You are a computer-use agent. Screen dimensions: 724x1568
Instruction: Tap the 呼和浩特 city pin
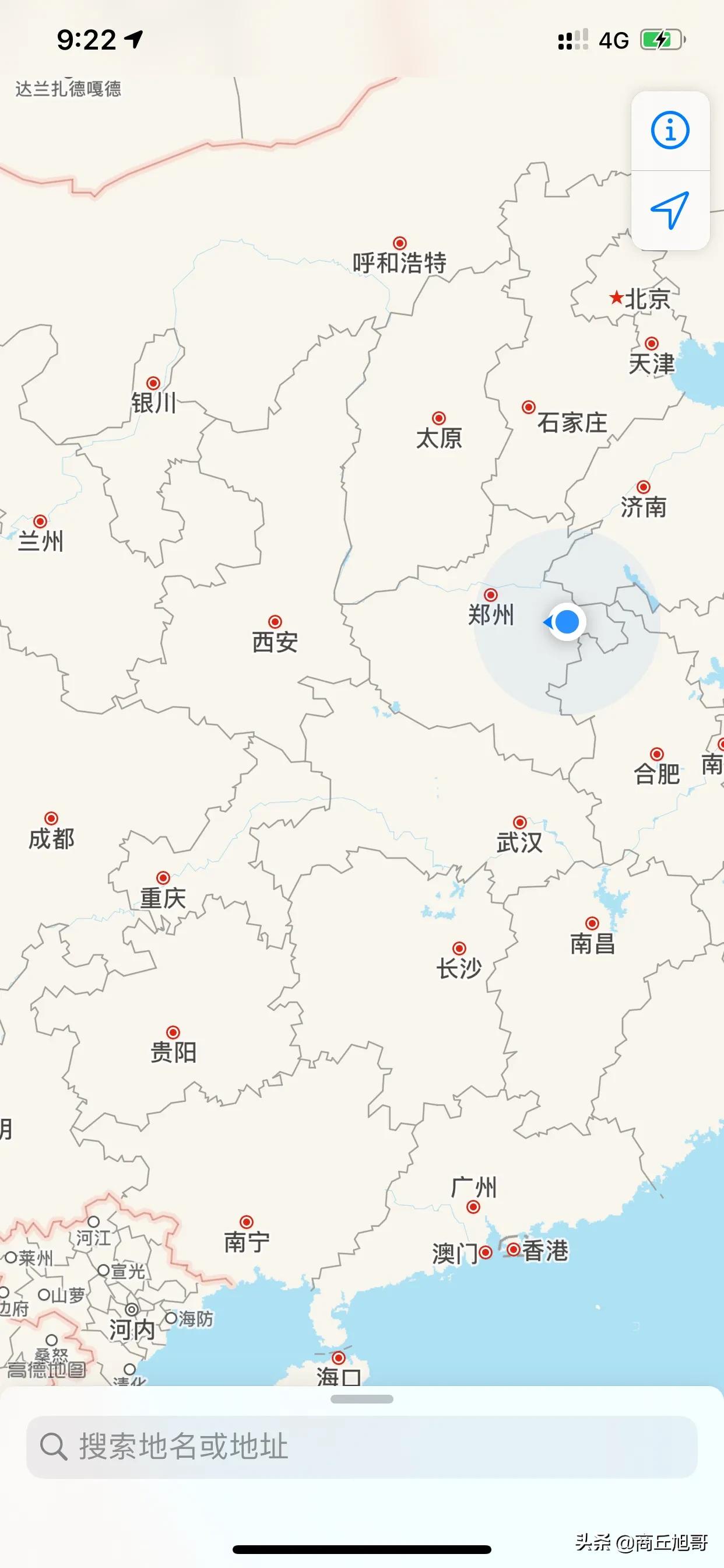tap(399, 243)
